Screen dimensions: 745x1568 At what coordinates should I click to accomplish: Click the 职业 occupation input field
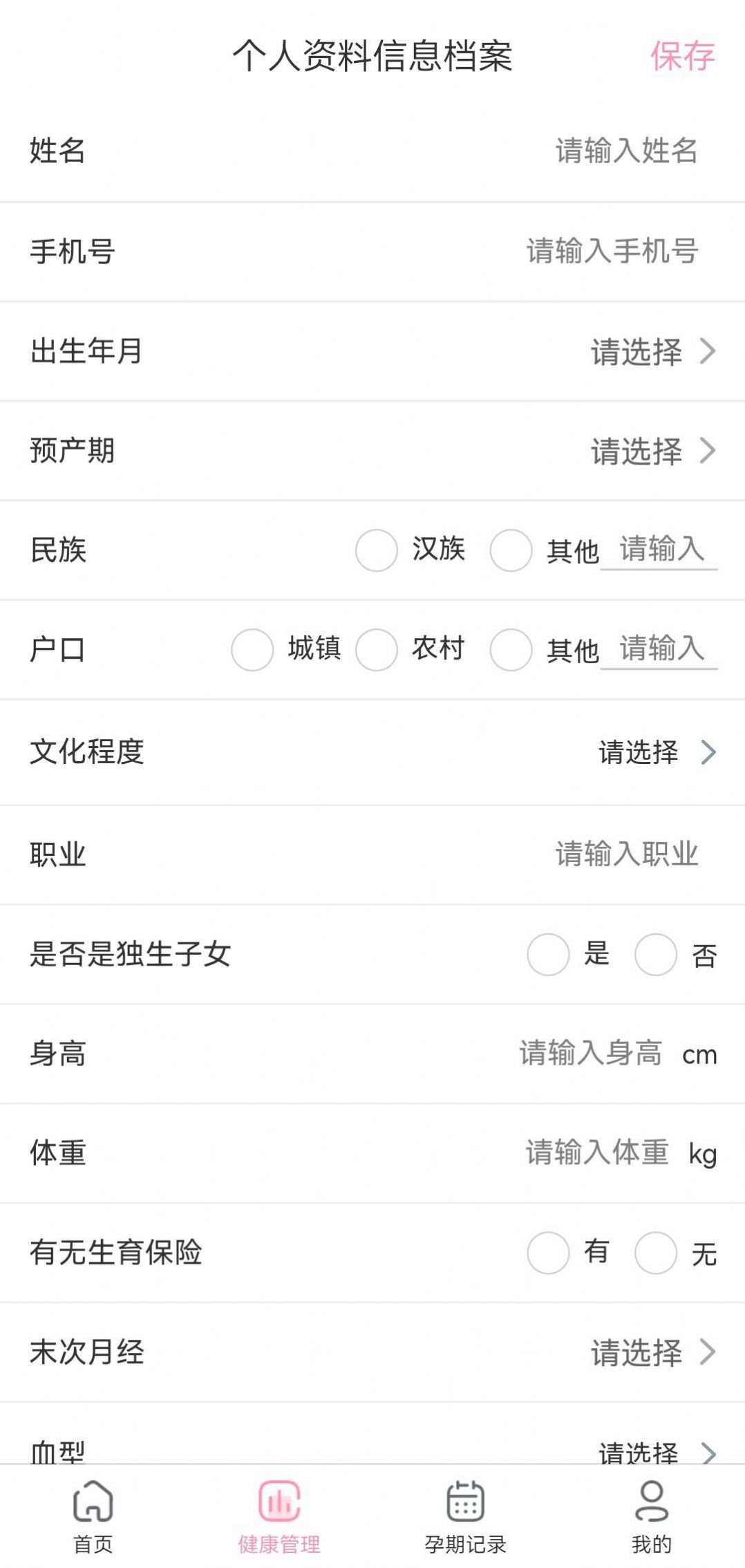tap(625, 855)
